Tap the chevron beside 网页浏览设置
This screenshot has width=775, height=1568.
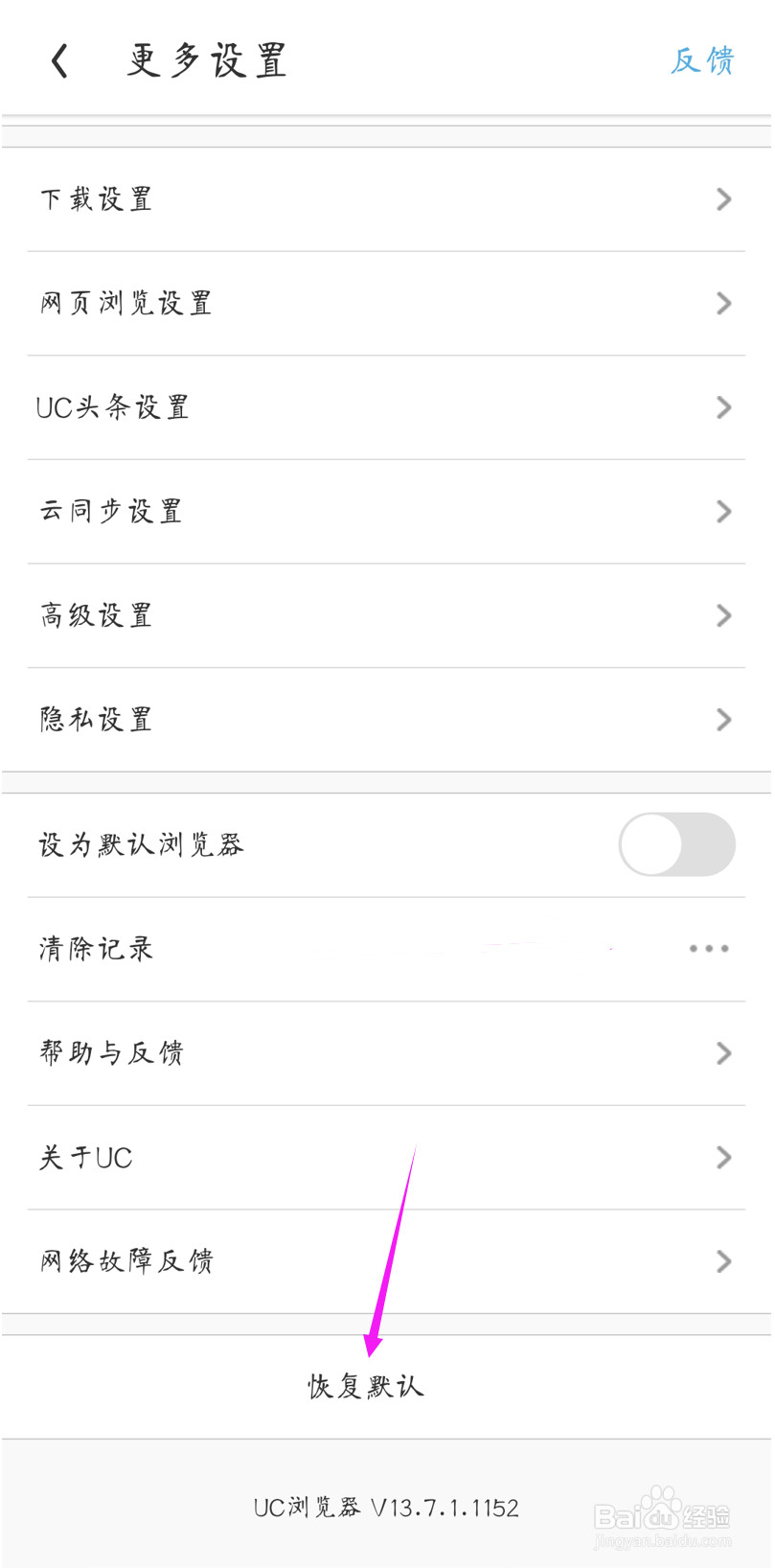[x=724, y=303]
